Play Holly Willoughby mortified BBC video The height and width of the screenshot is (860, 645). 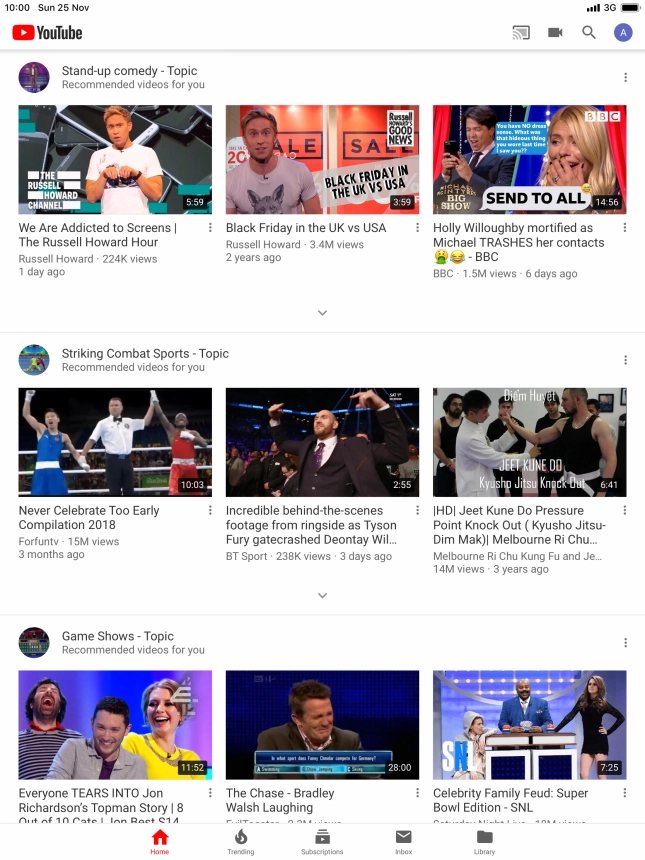pos(529,160)
